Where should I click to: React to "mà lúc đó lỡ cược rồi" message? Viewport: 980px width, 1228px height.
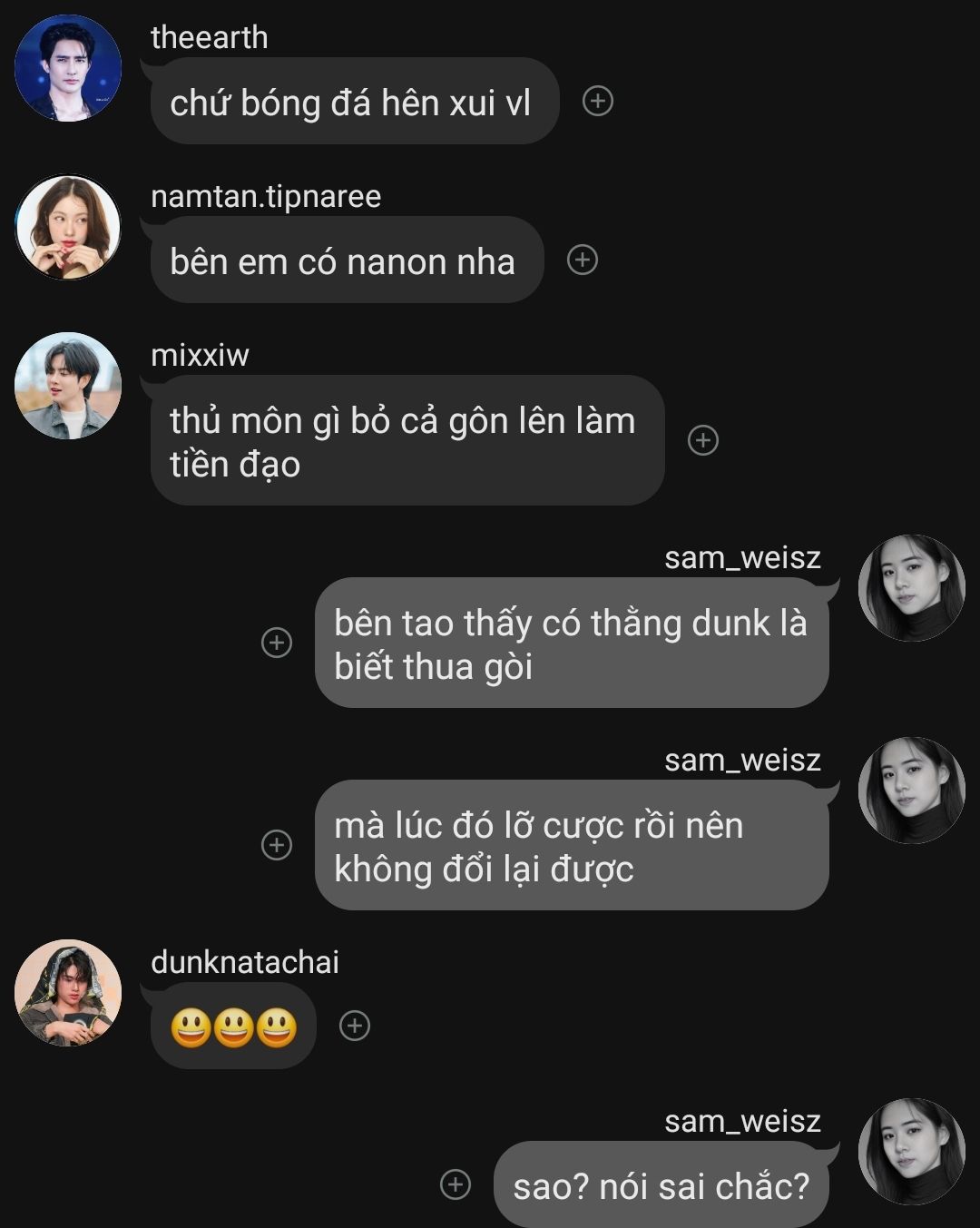pos(277,845)
